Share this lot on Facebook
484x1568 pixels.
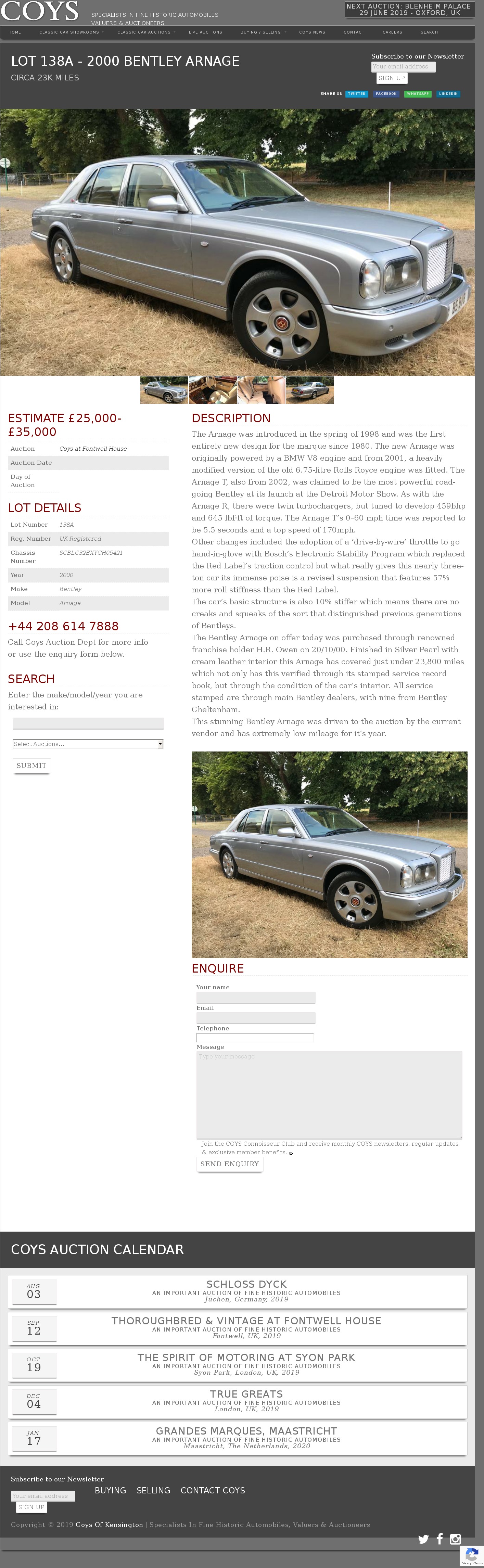386,94
